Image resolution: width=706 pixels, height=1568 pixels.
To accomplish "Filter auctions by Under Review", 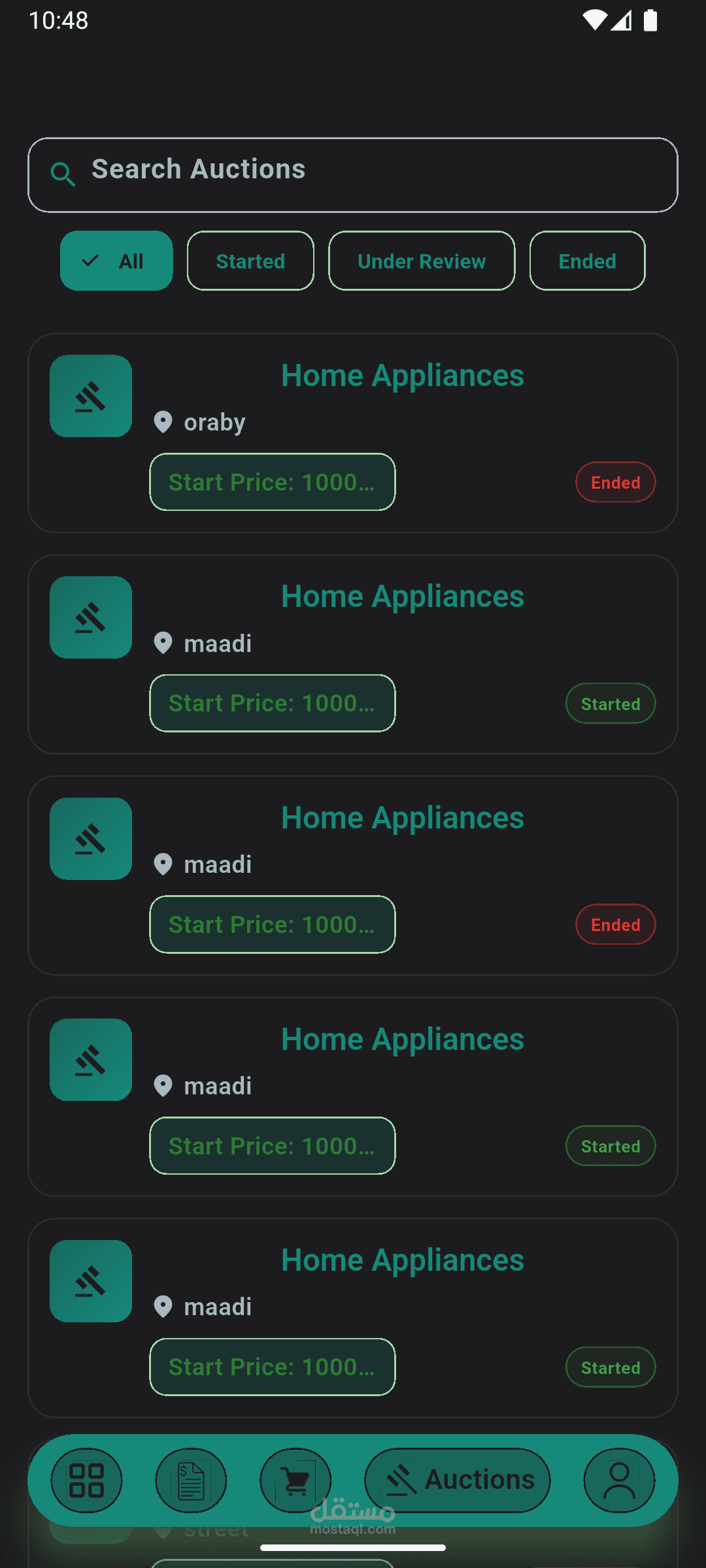I will click(x=422, y=261).
